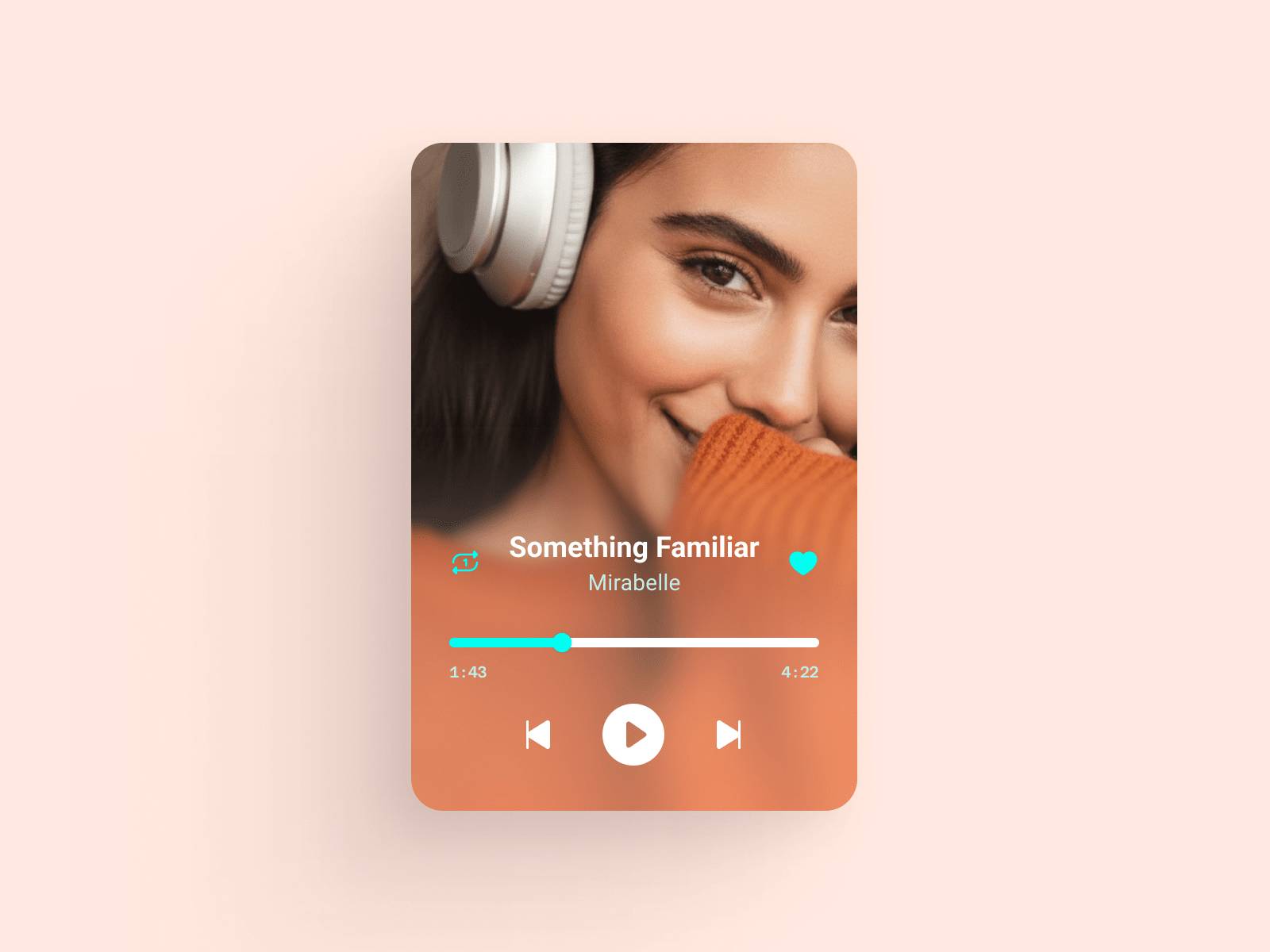1270x952 pixels.
Task: Toggle the repeat-one icon
Action: (465, 562)
